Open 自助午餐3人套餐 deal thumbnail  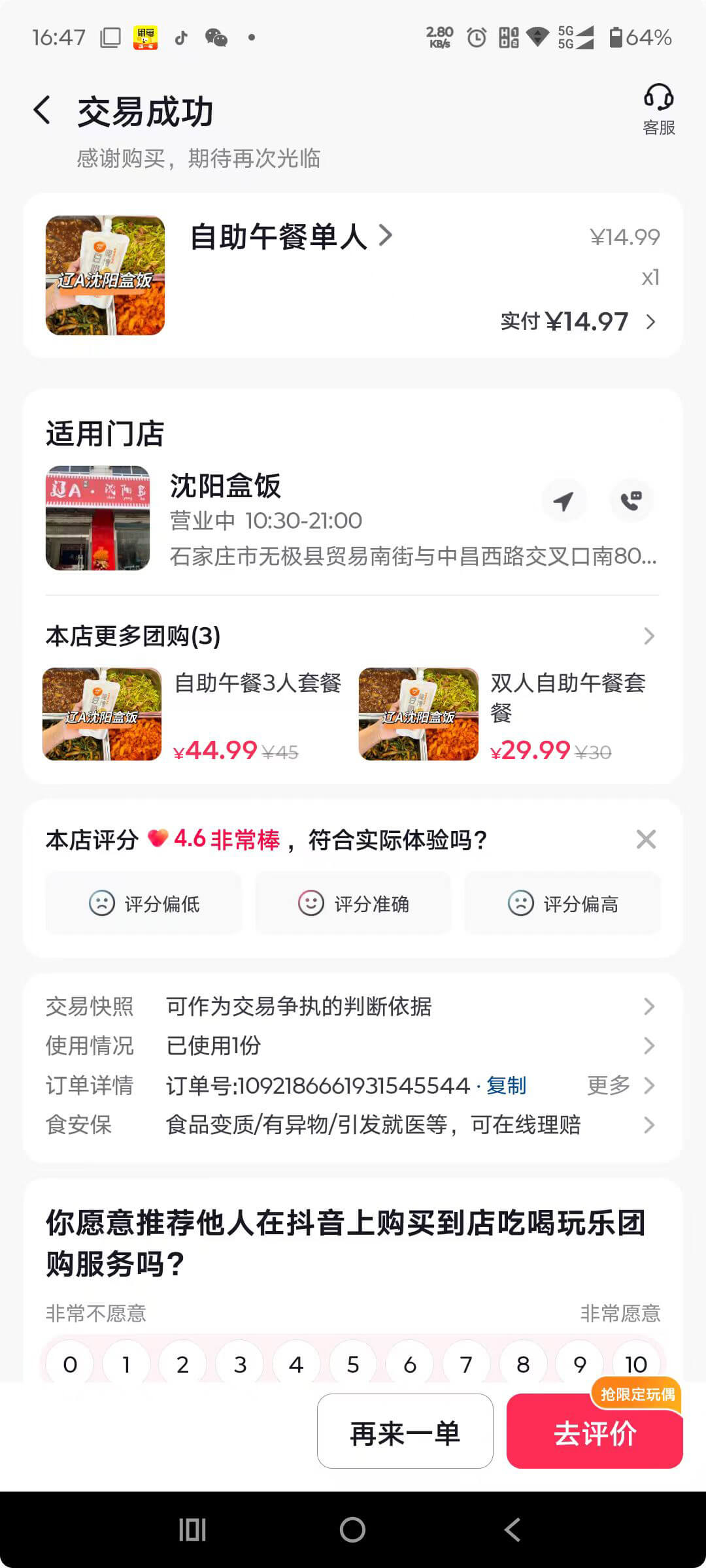pos(101,716)
